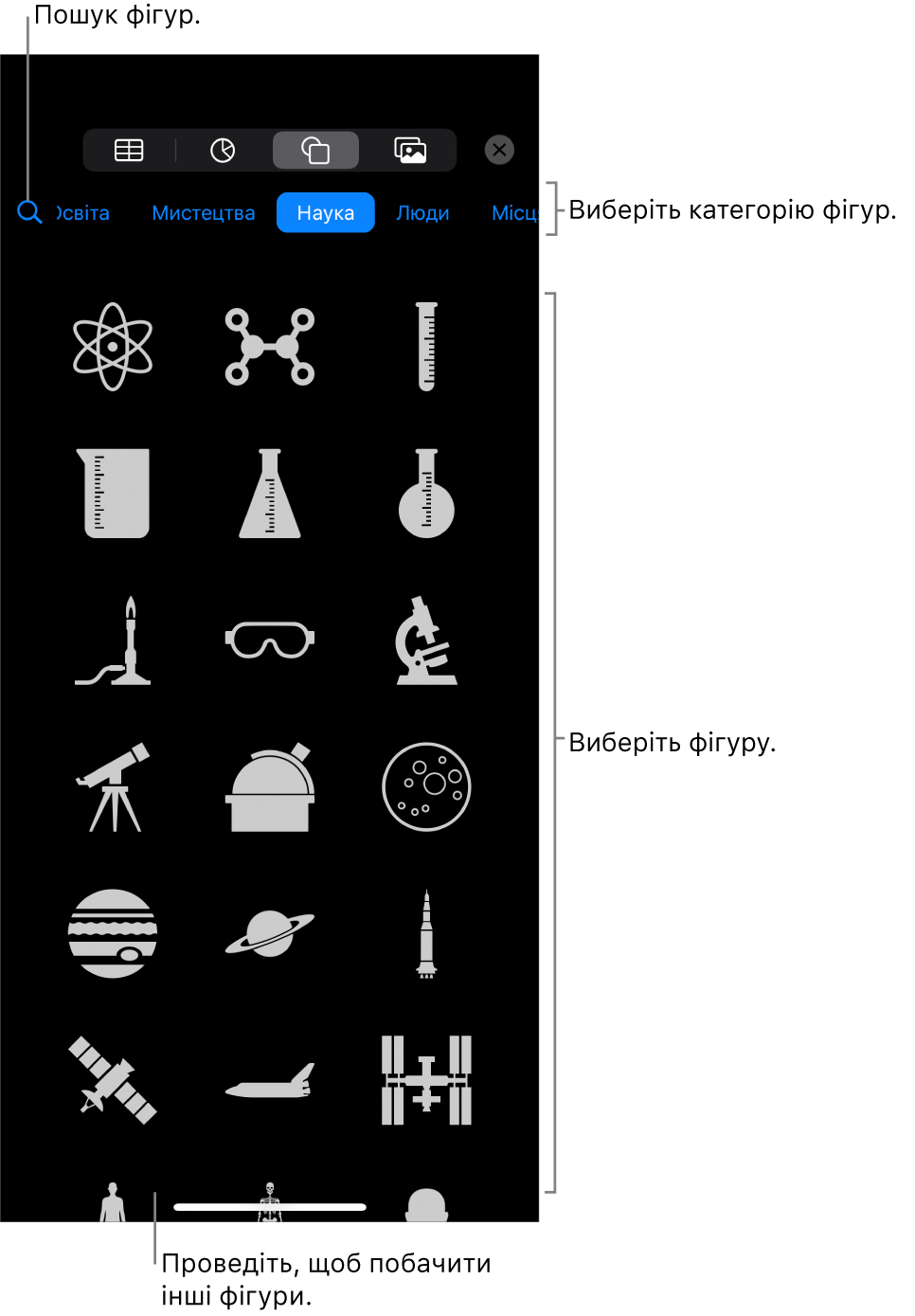The image size is (915, 1316).
Task: Select the Мистецтва category
Action: click(204, 213)
